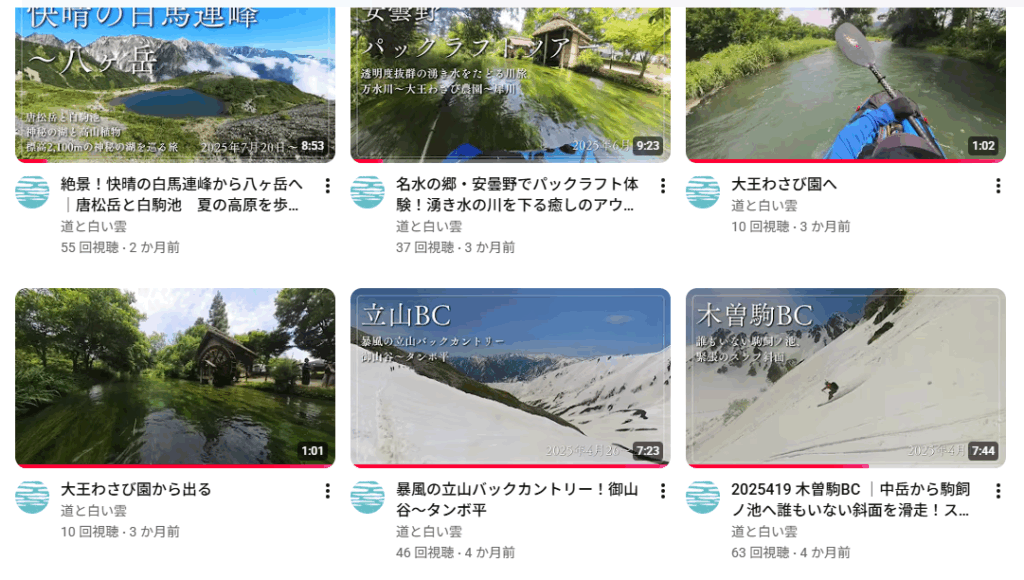Play the 安曇野パックラフト video thumbnail
Viewport: 1024px width, 580px height.
[x=510, y=85]
